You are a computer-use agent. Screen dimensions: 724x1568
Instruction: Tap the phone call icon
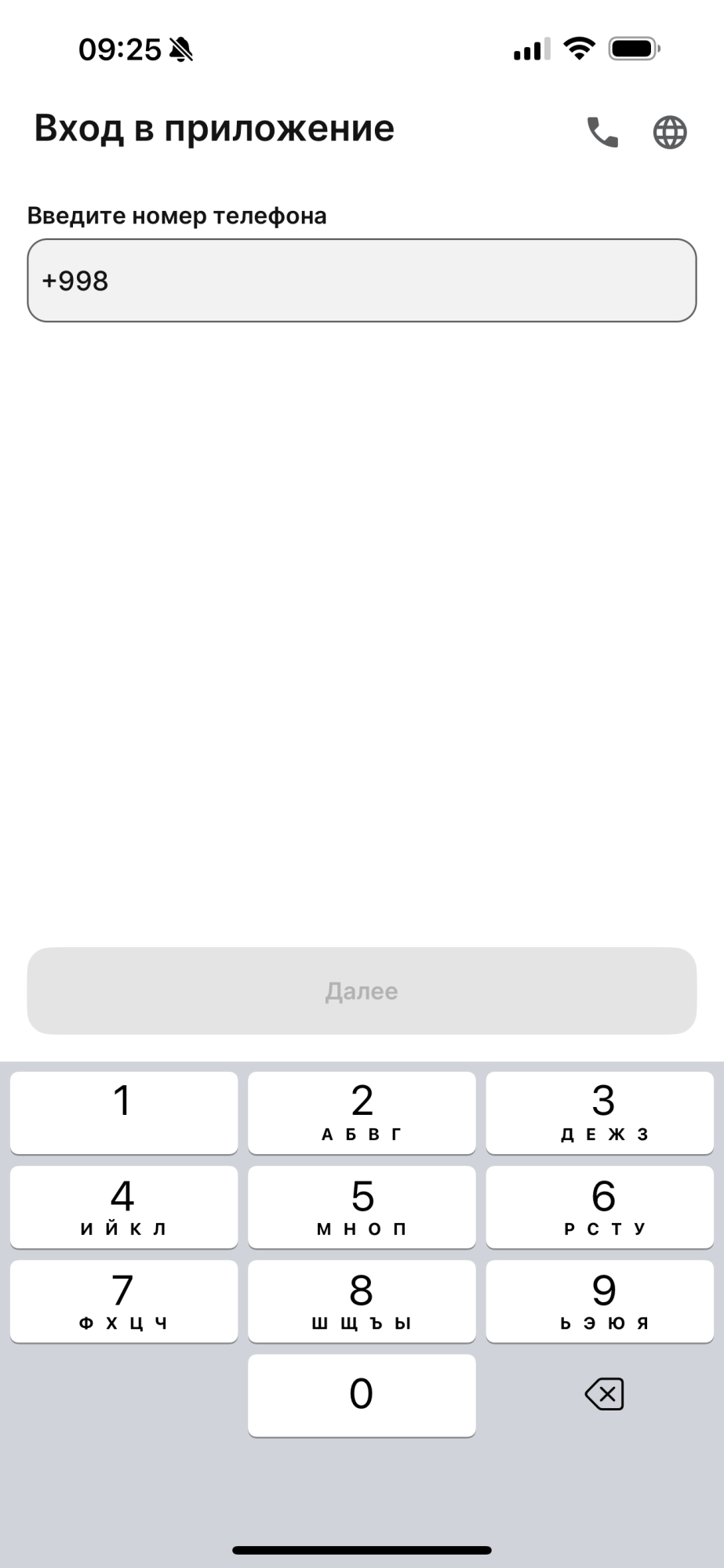coord(602,132)
